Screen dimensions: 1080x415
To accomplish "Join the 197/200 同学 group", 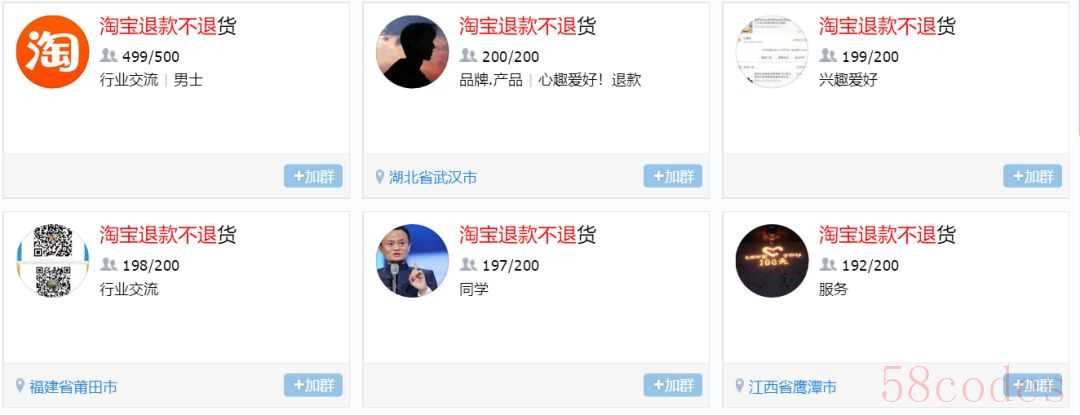I will point(673,386).
